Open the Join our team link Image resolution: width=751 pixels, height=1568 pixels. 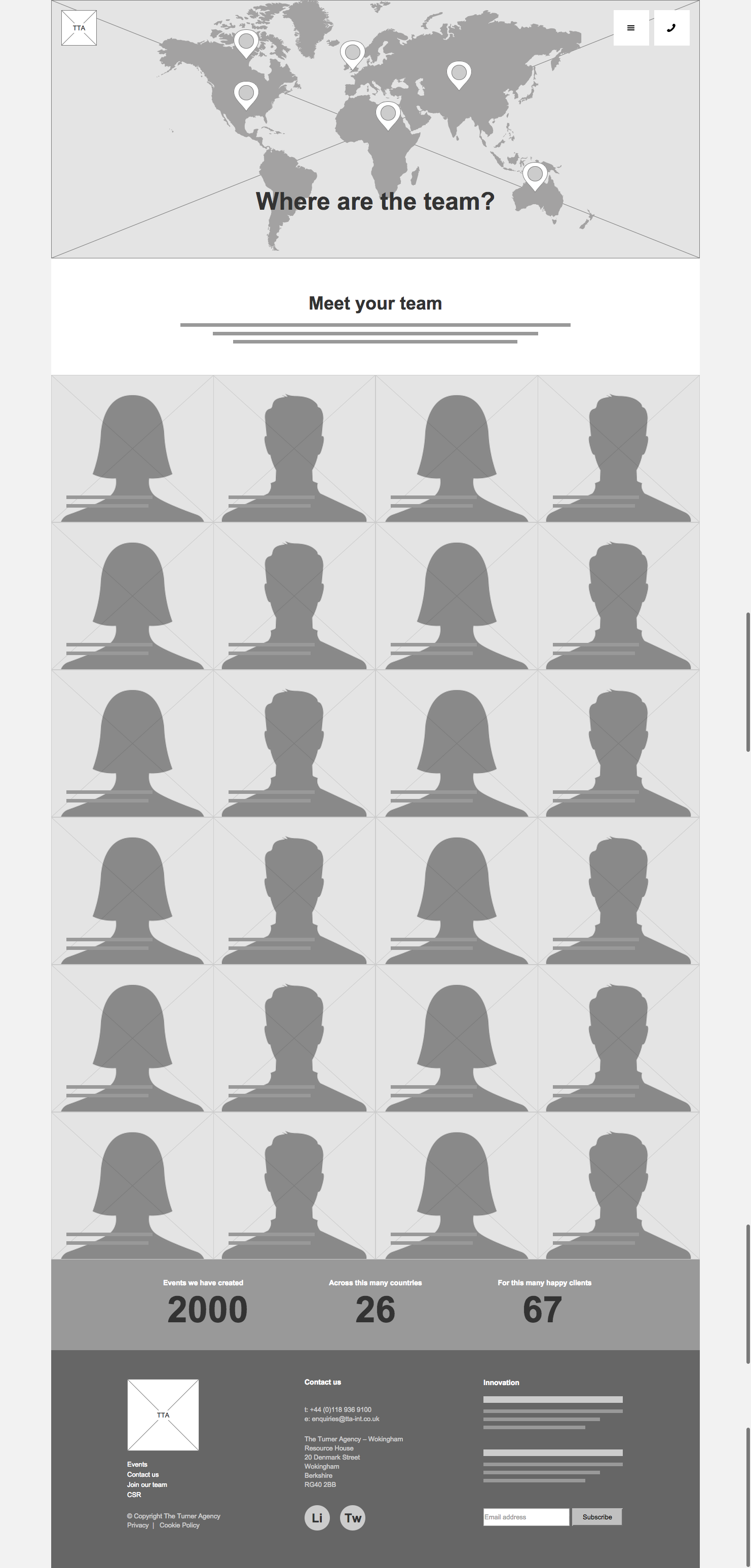147,1484
